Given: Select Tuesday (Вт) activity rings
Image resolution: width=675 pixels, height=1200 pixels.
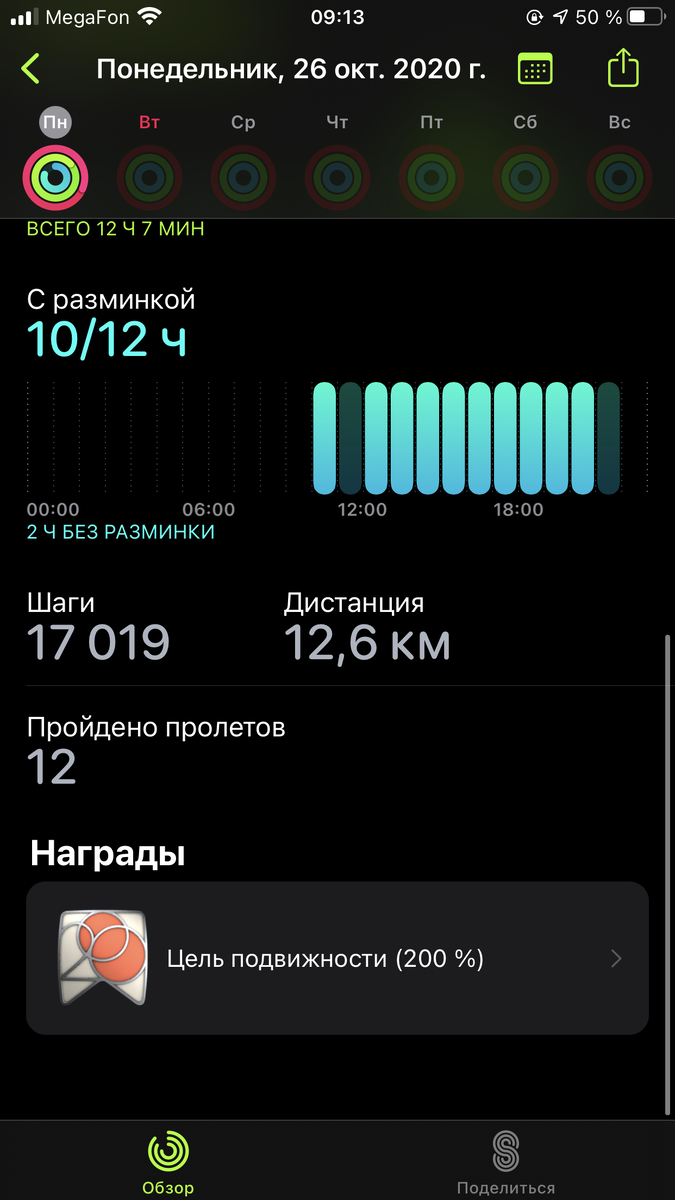Looking at the screenshot, I should coord(150,176).
